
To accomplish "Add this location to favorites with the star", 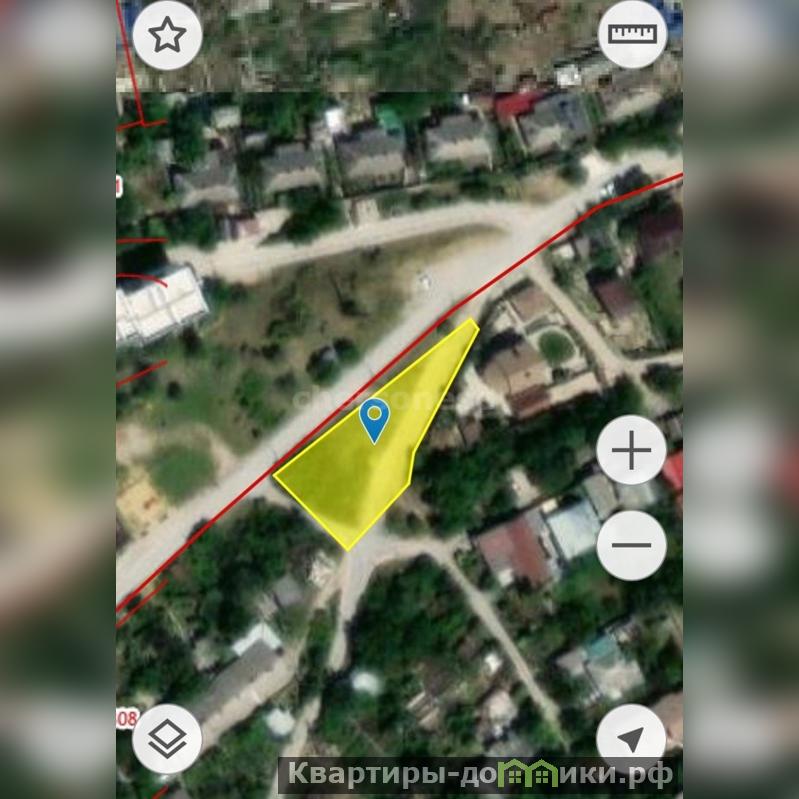I will (x=167, y=36).
